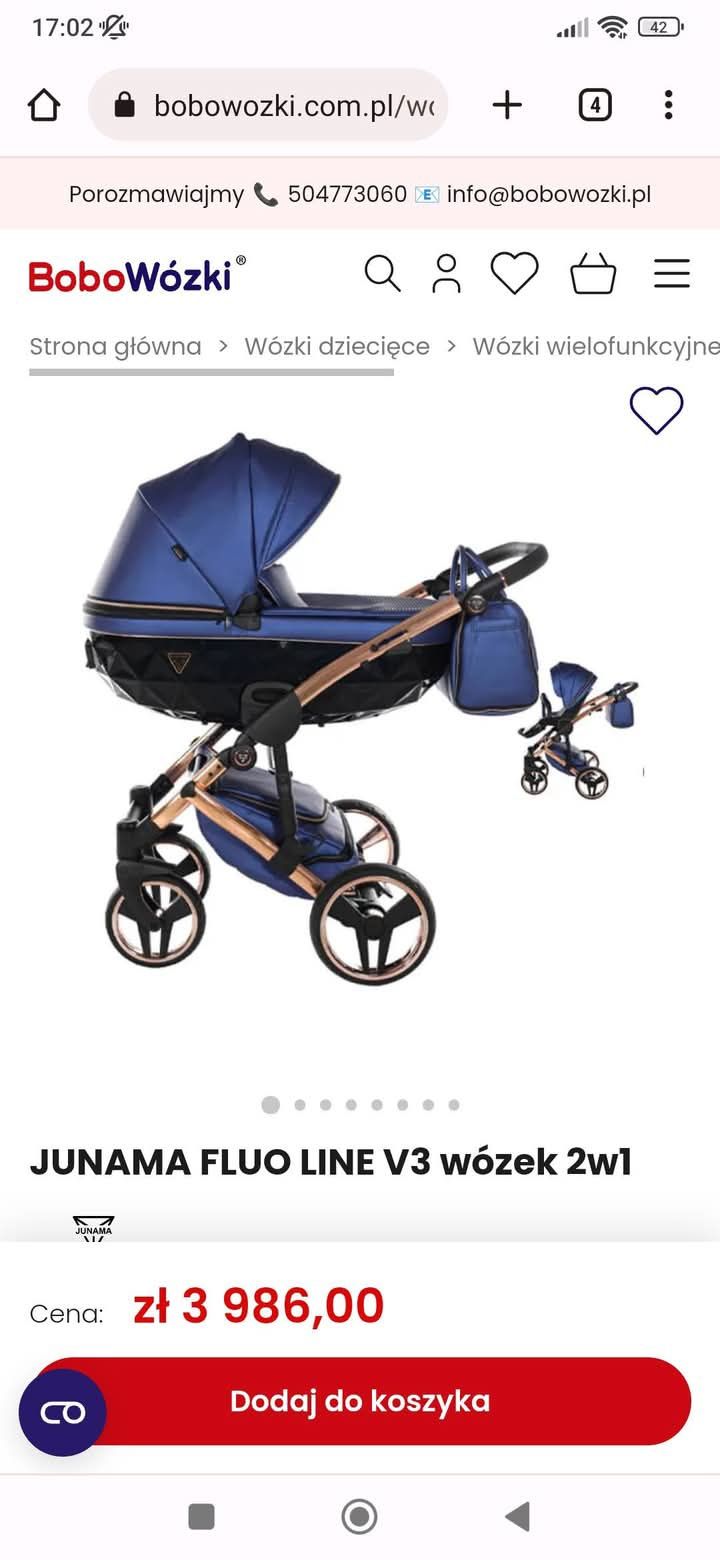Open the shop search
This screenshot has height=1560, width=720.
click(382, 273)
